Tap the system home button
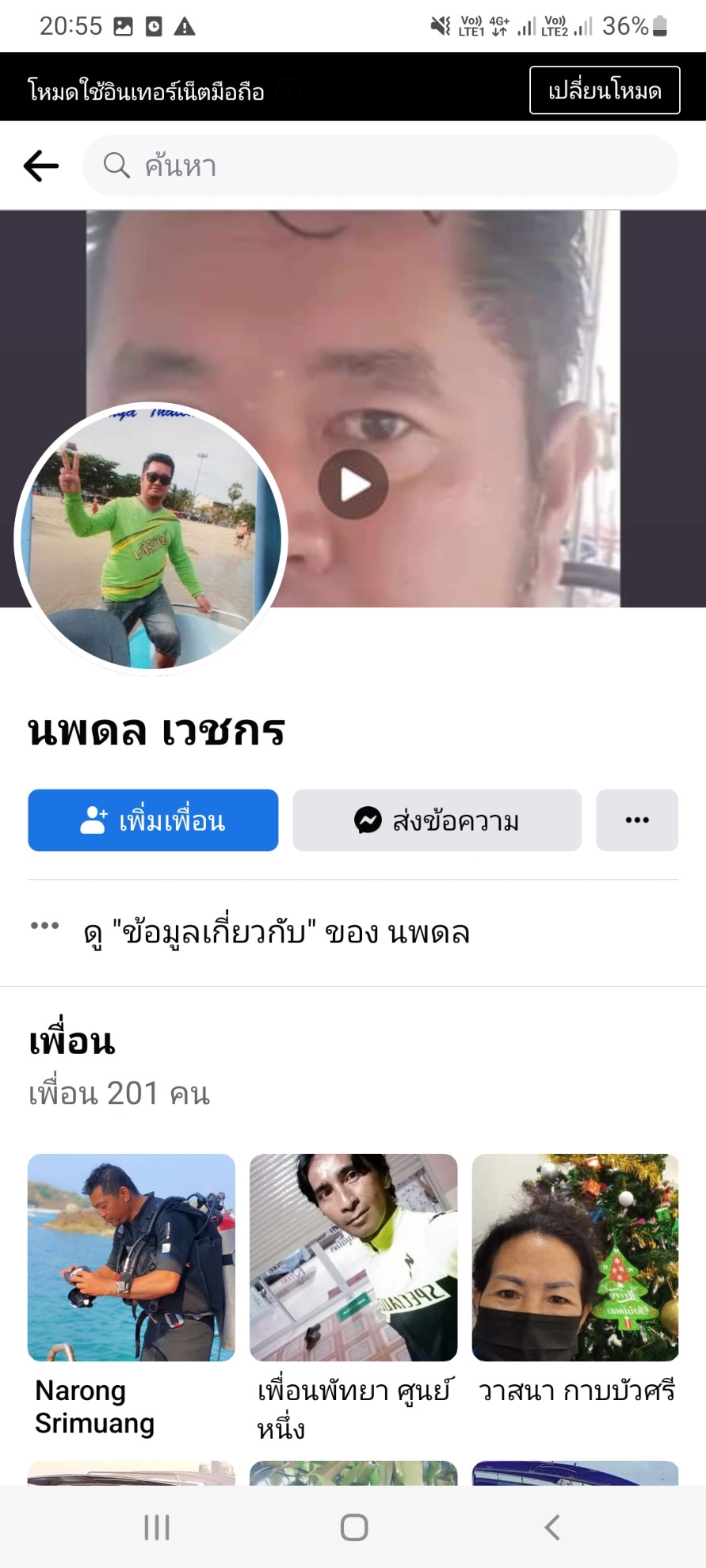Image resolution: width=706 pixels, height=1568 pixels. tap(353, 1527)
